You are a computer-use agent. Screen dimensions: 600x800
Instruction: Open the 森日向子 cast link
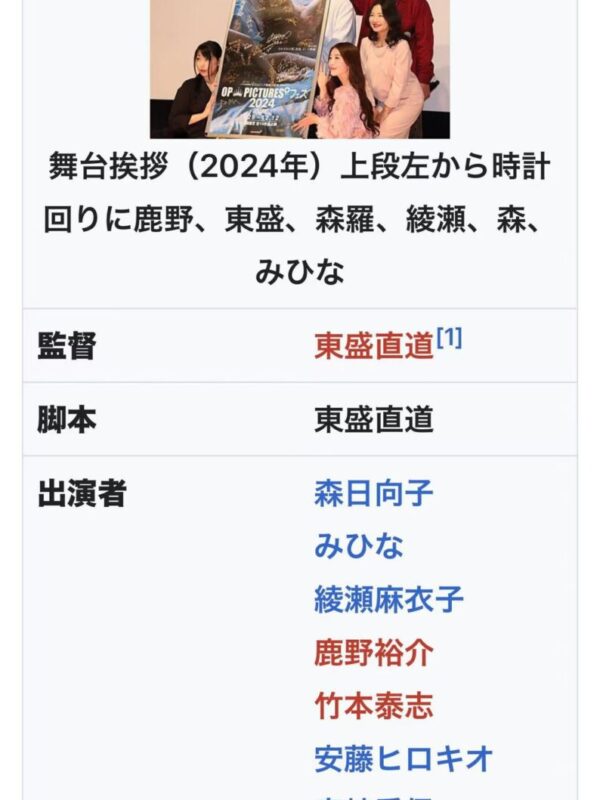[374, 493]
